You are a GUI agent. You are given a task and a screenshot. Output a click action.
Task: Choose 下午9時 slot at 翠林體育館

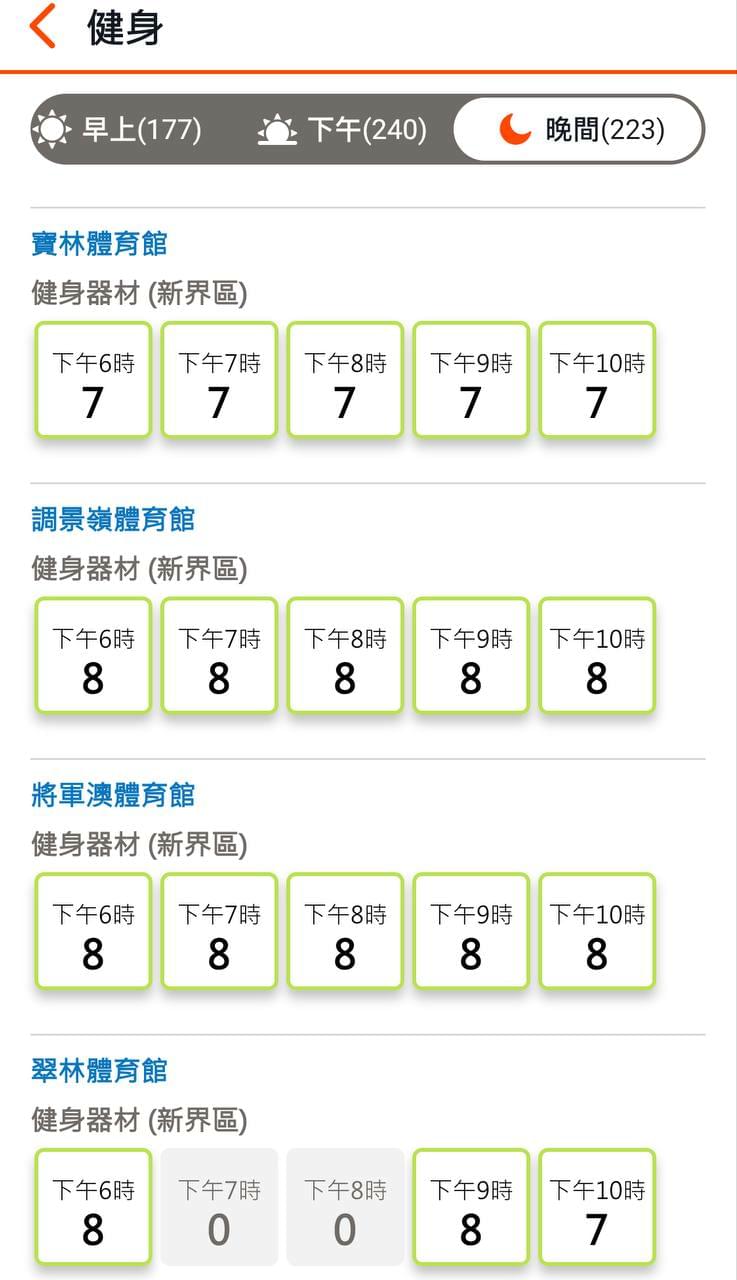[471, 1207]
